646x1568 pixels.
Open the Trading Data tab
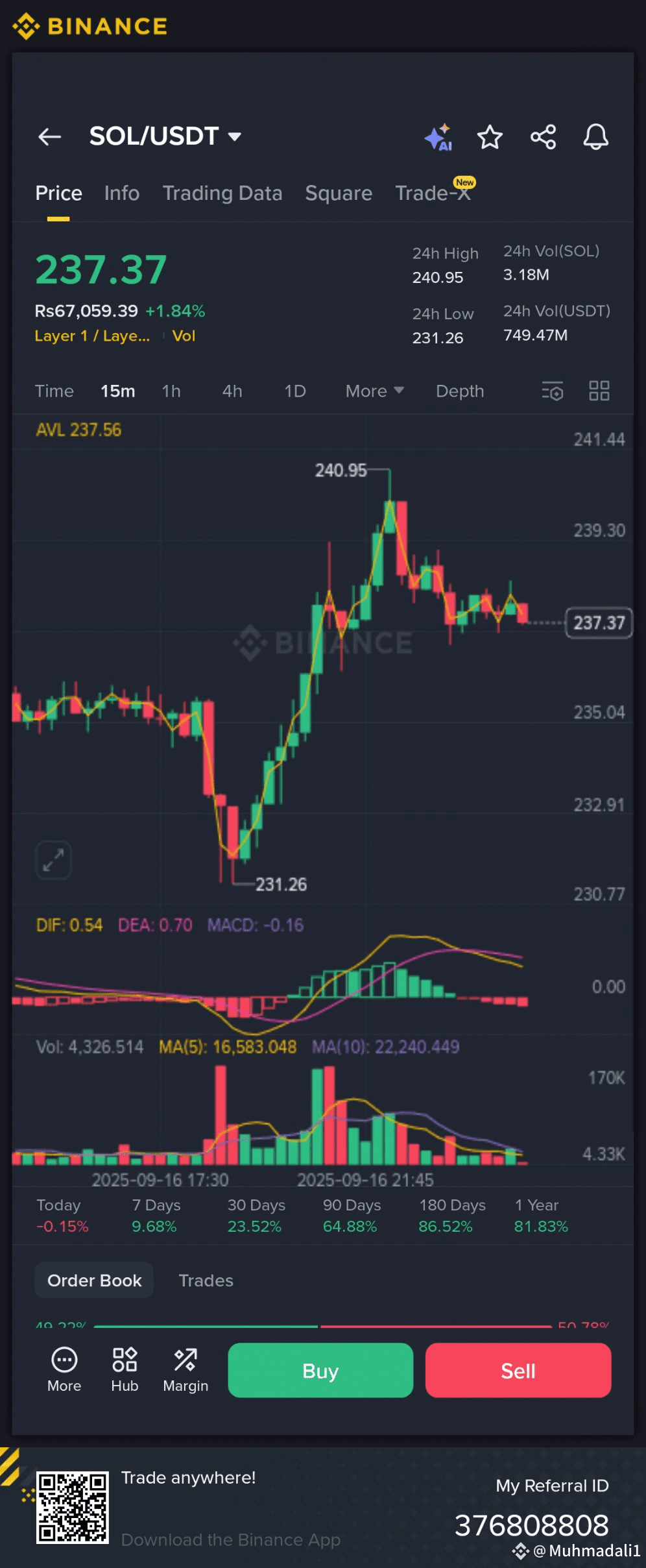pos(222,193)
